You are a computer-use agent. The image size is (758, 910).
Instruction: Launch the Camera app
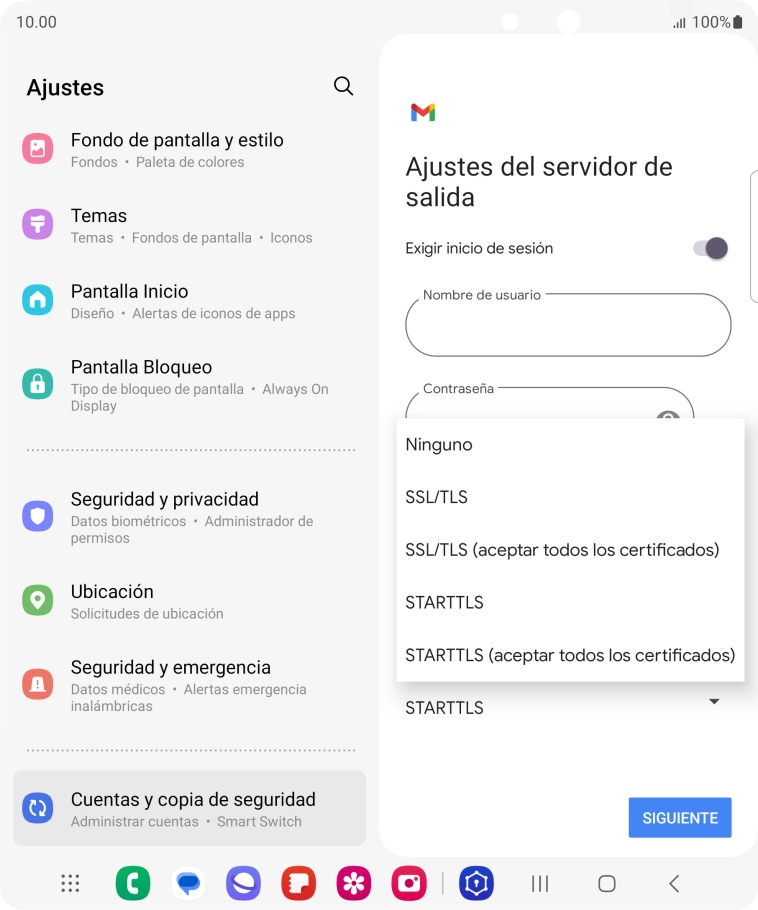408,883
